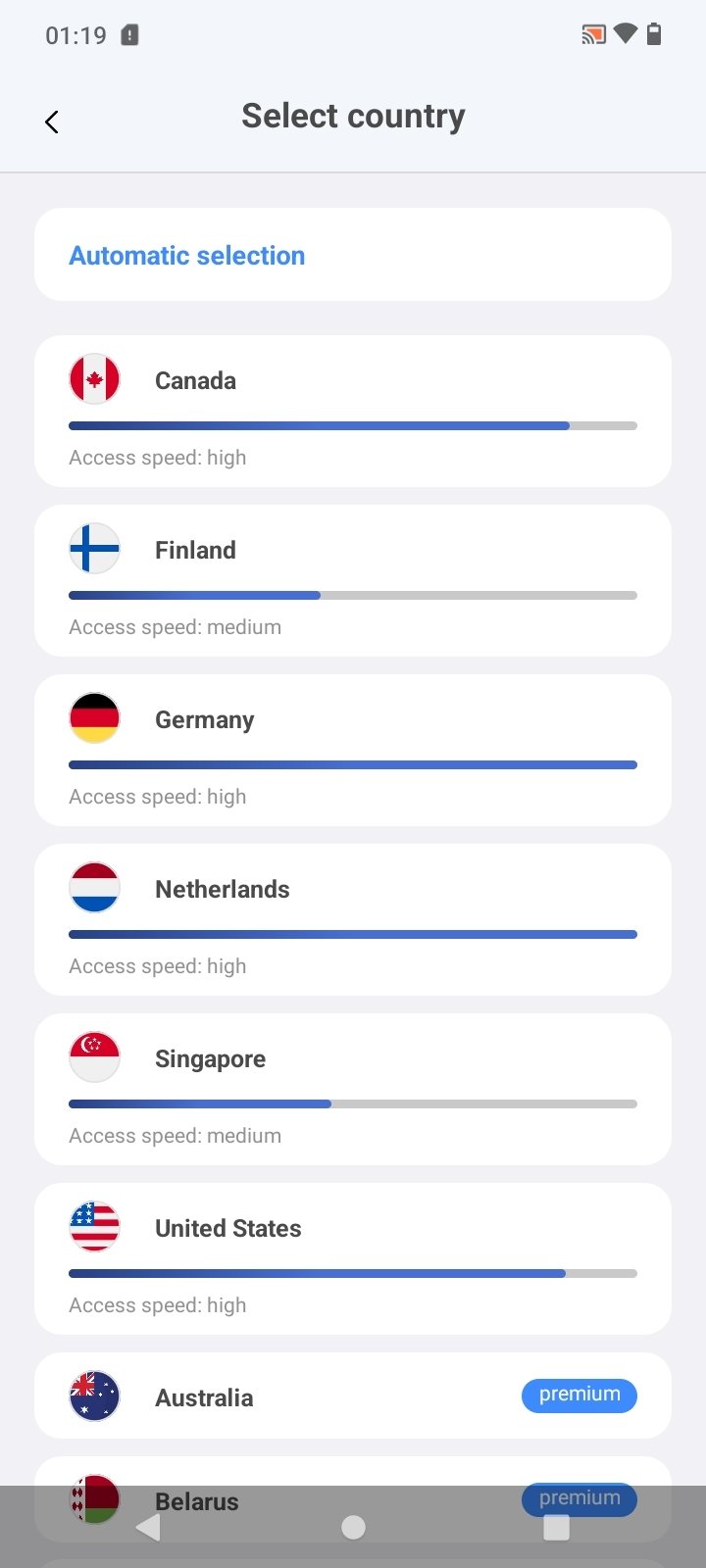This screenshot has width=706, height=1568.
Task: Select Canada as the country
Action: point(353,412)
